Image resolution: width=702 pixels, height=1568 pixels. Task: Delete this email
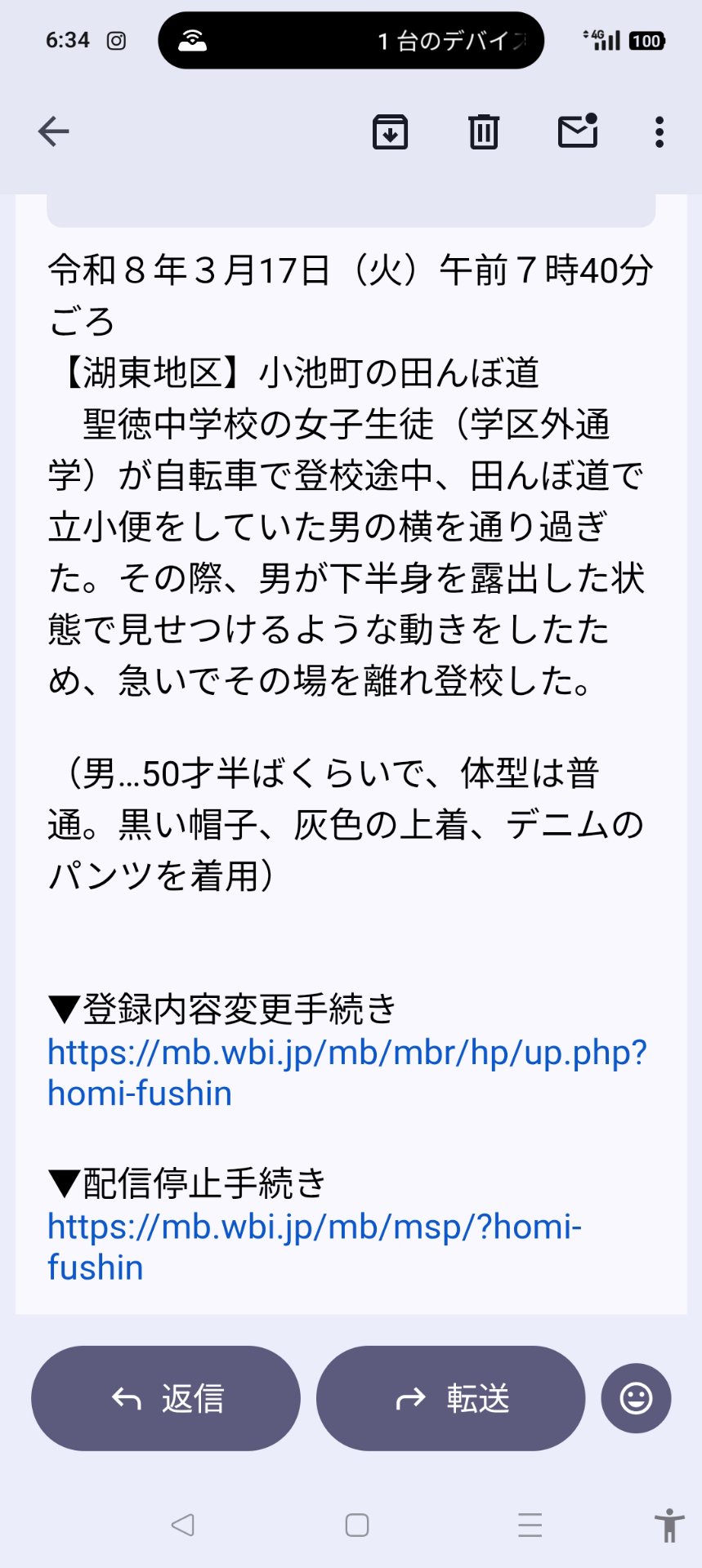coord(483,131)
